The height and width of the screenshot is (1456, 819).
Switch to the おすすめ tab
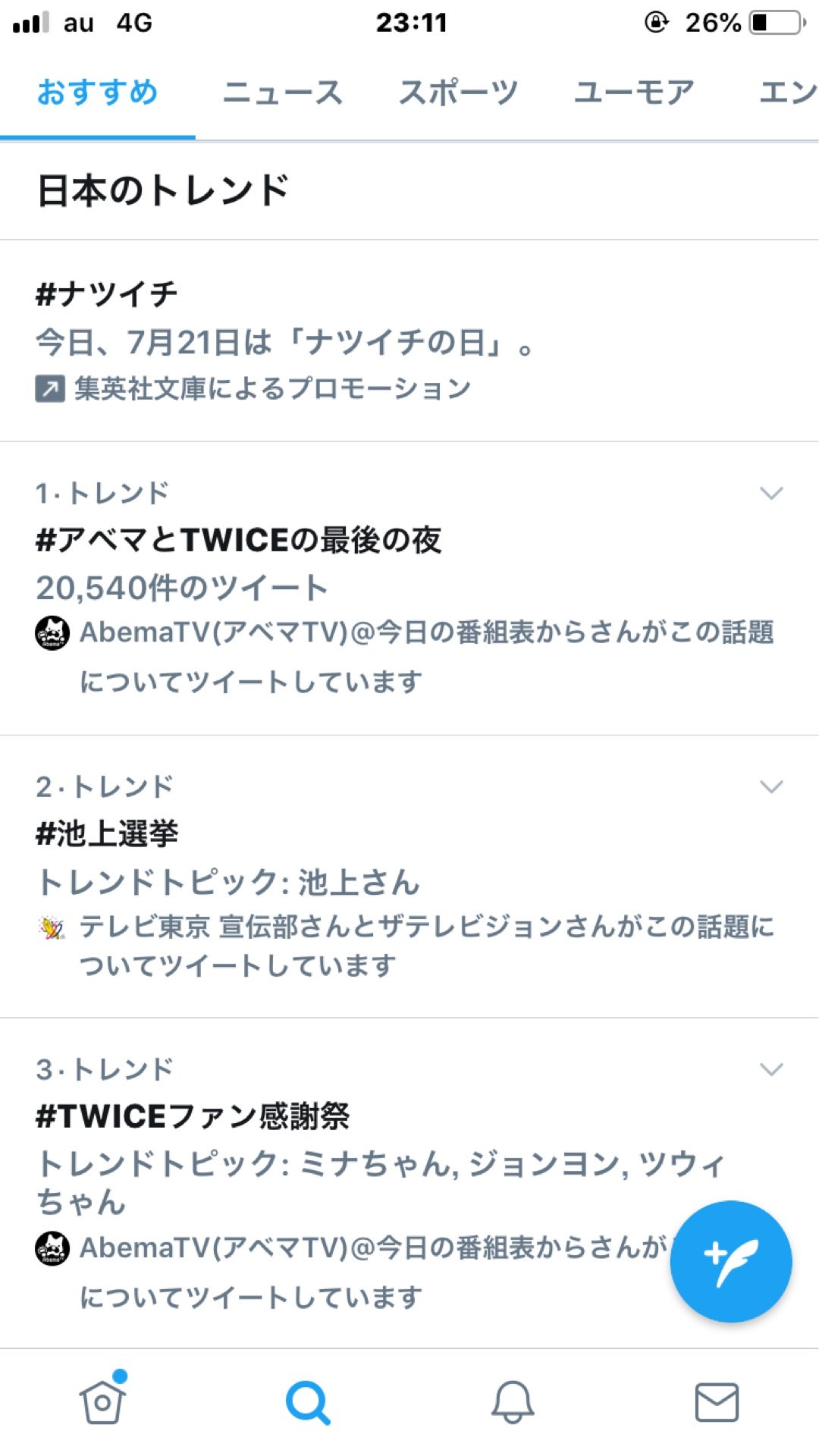point(97,93)
